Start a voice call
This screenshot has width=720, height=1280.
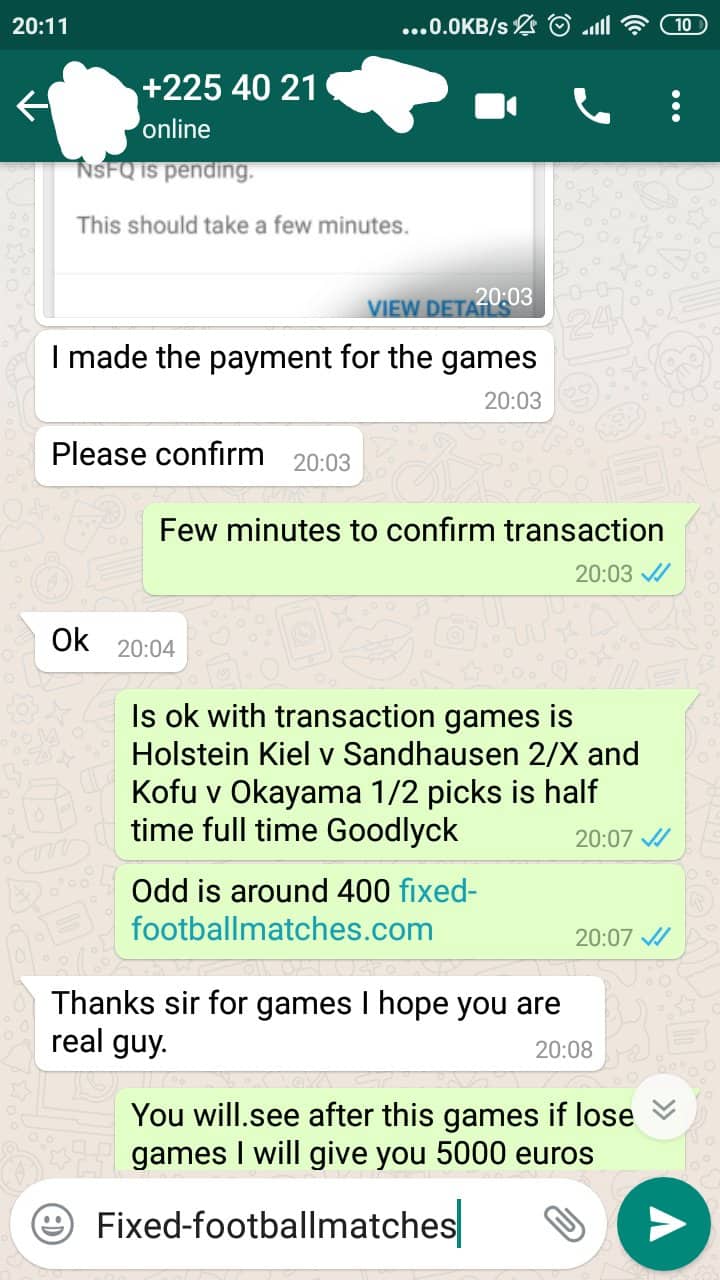click(x=591, y=106)
